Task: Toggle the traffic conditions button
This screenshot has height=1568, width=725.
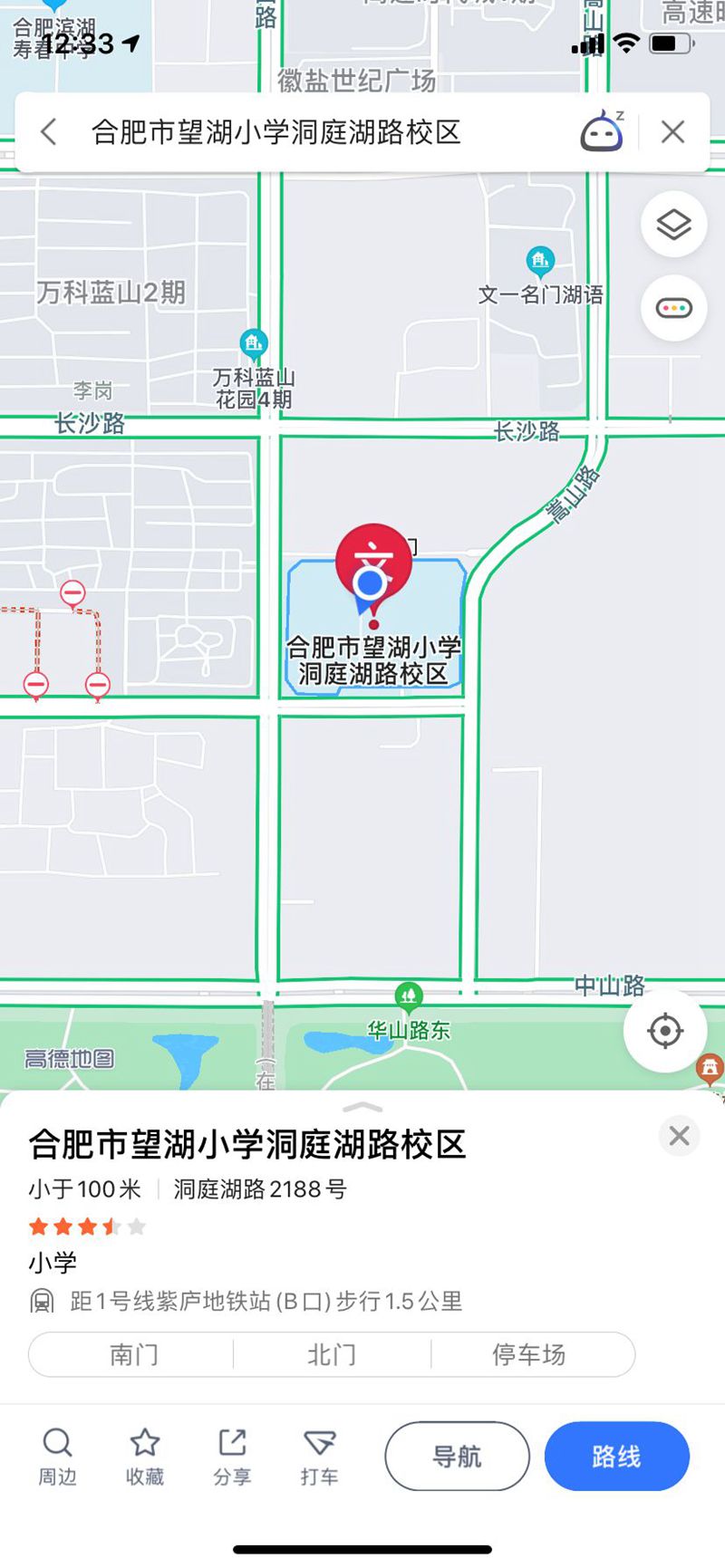Action: tap(673, 309)
